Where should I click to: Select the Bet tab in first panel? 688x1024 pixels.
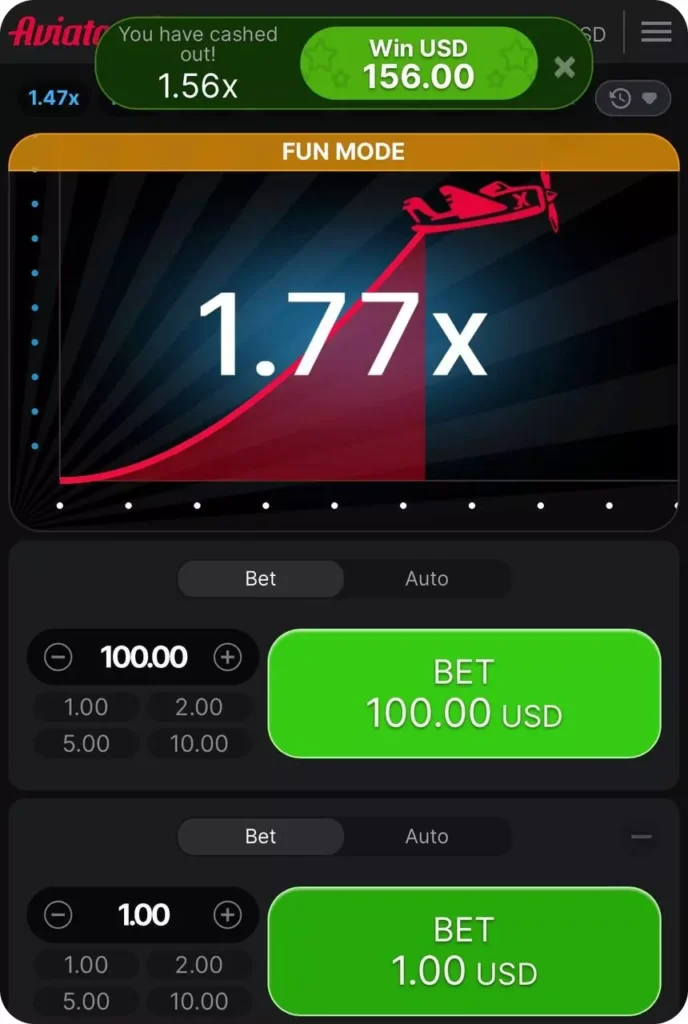[x=260, y=578]
